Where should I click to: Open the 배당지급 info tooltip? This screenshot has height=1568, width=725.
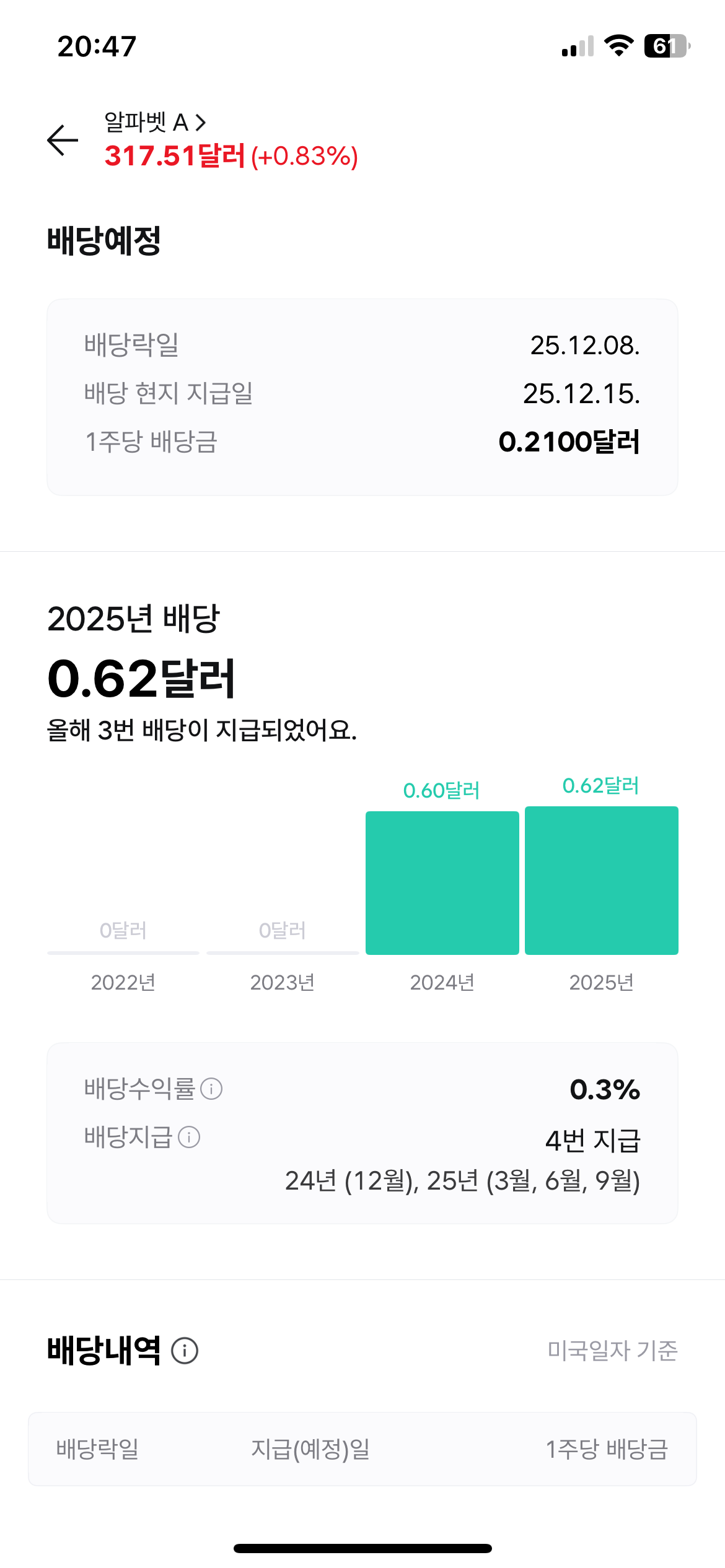[x=189, y=1138]
